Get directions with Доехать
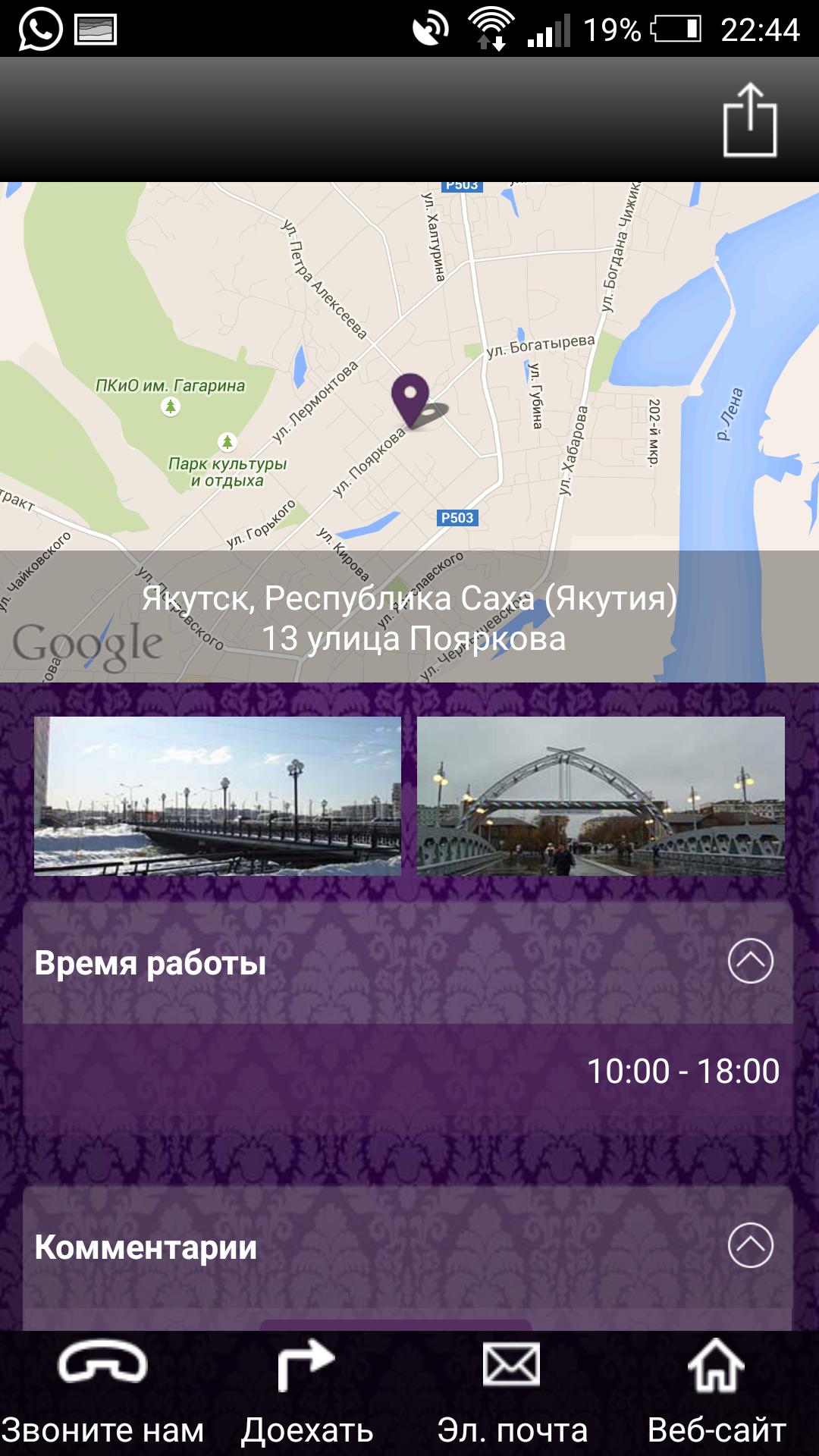Viewport: 819px width, 1456px height. pos(307,1394)
